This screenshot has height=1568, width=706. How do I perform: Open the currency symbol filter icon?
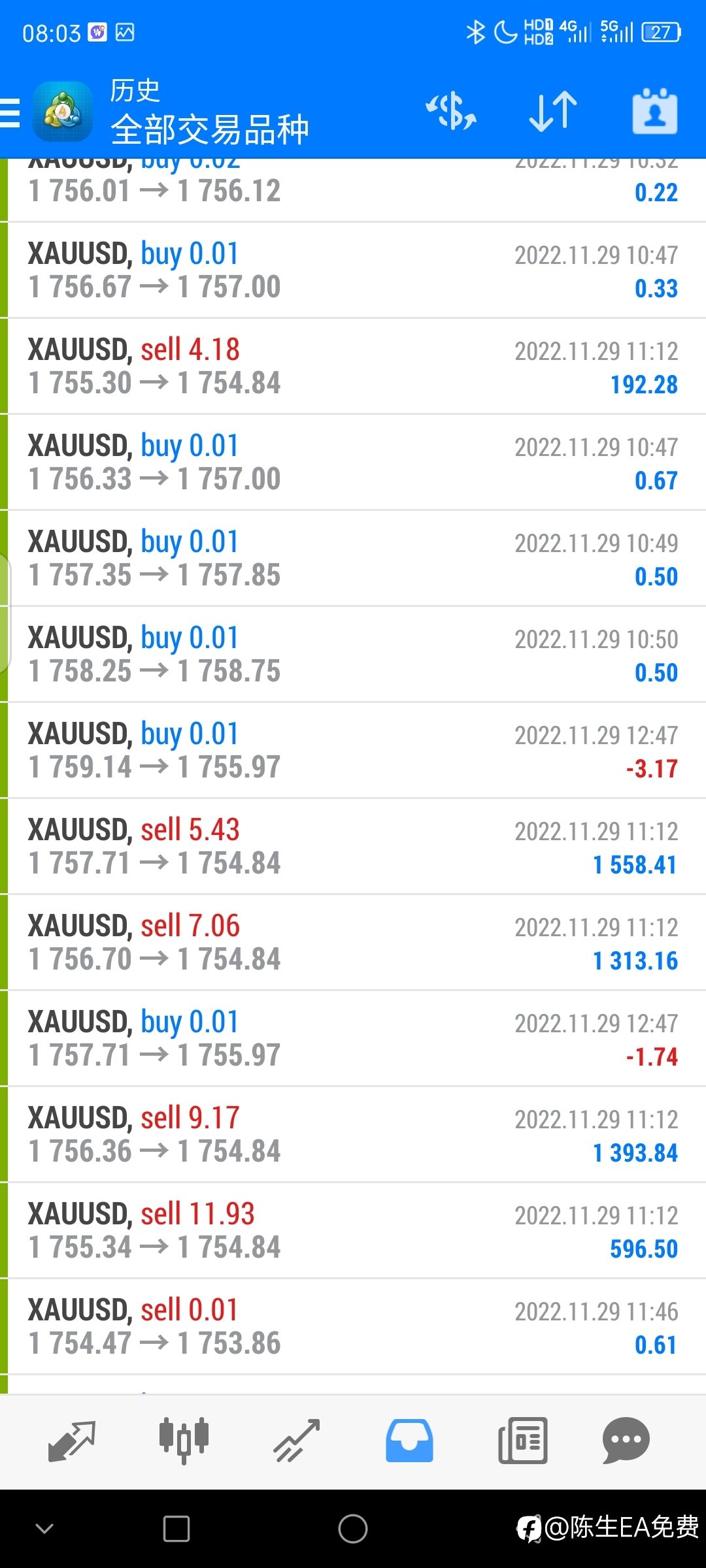(x=451, y=111)
